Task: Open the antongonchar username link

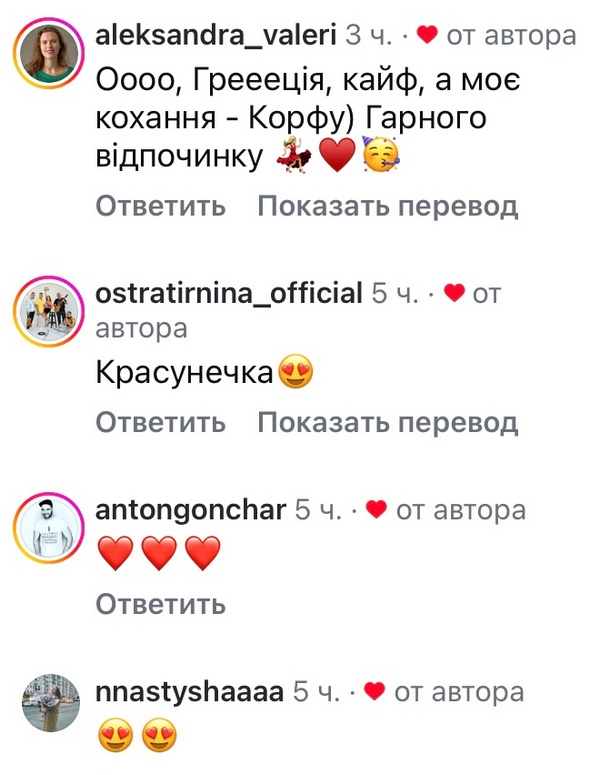Action: (190, 510)
